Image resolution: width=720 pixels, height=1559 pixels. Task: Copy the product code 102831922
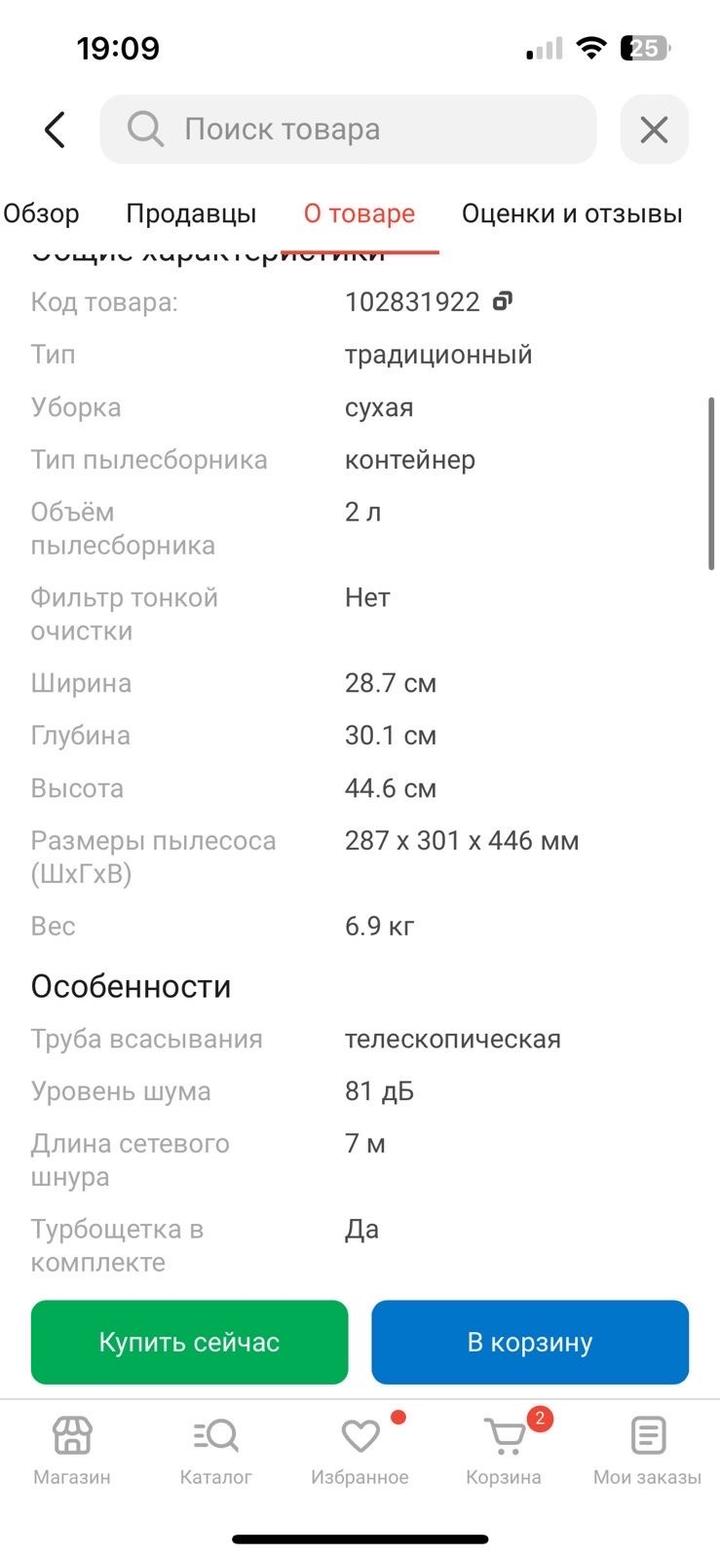click(x=503, y=301)
